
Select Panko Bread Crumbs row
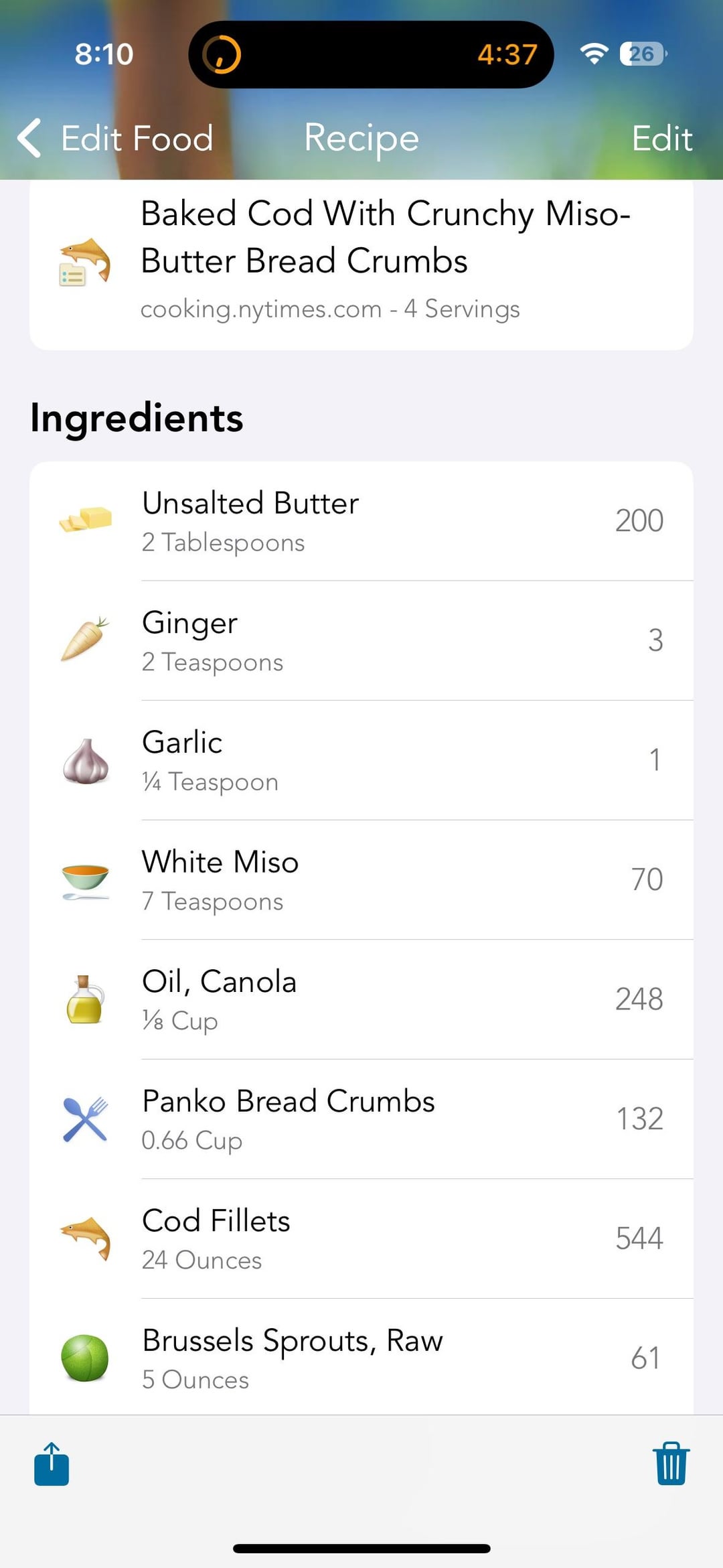[361, 1119]
